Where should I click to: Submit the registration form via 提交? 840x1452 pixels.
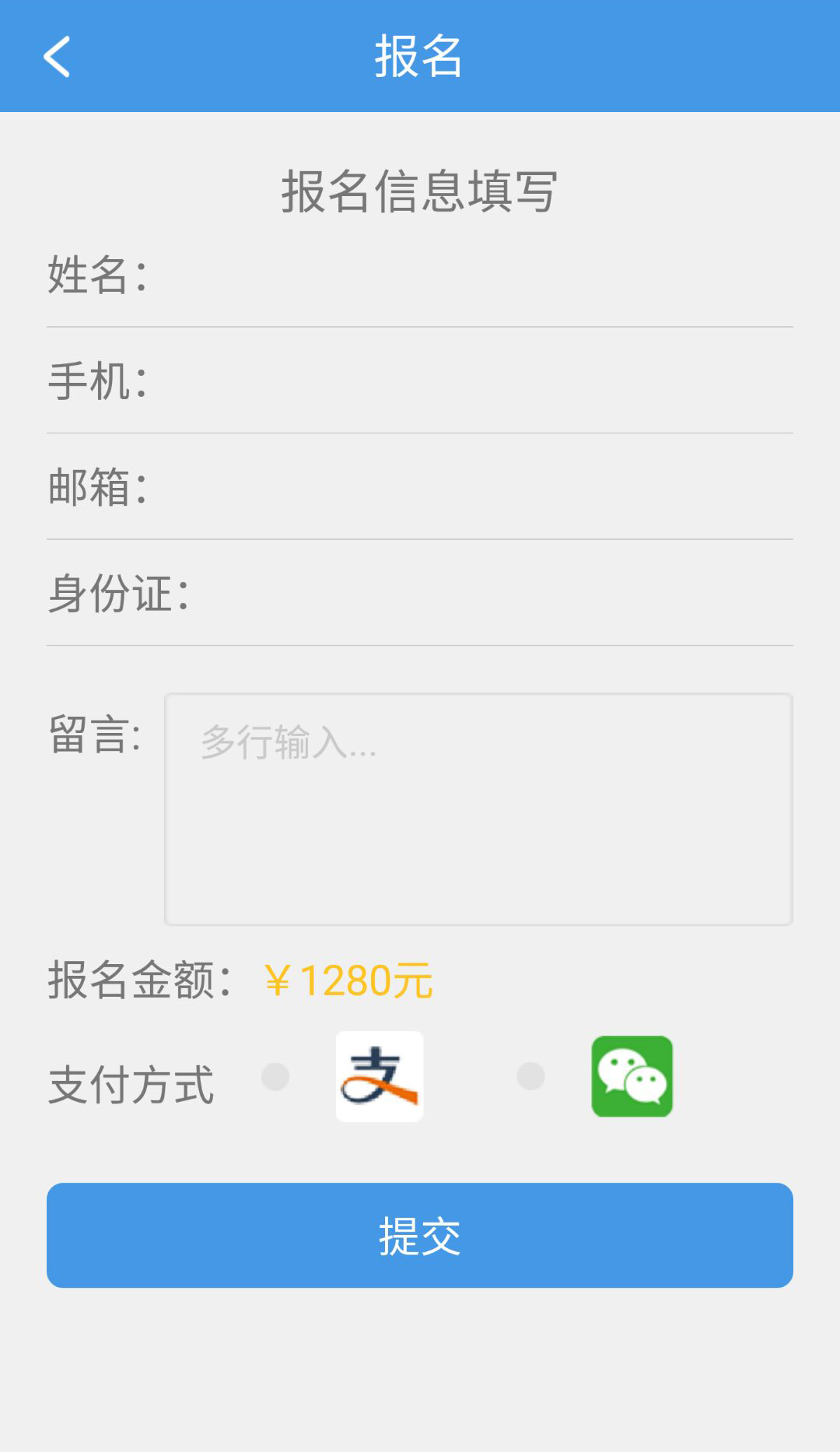click(x=420, y=1235)
